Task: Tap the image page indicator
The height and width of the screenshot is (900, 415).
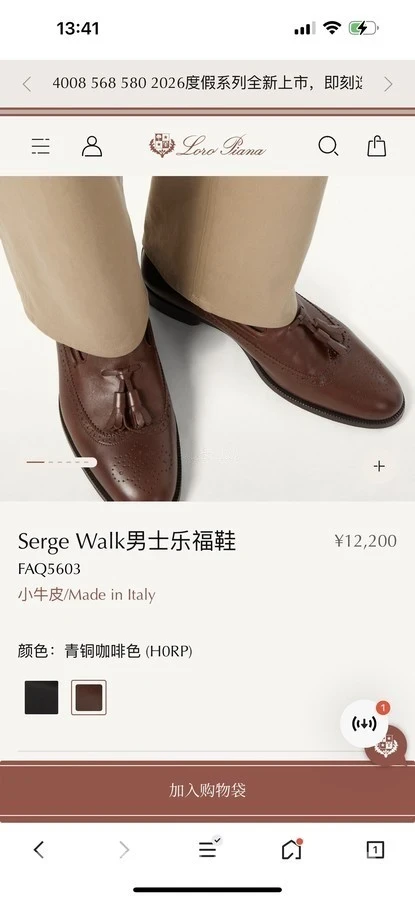Action: pos(61,462)
